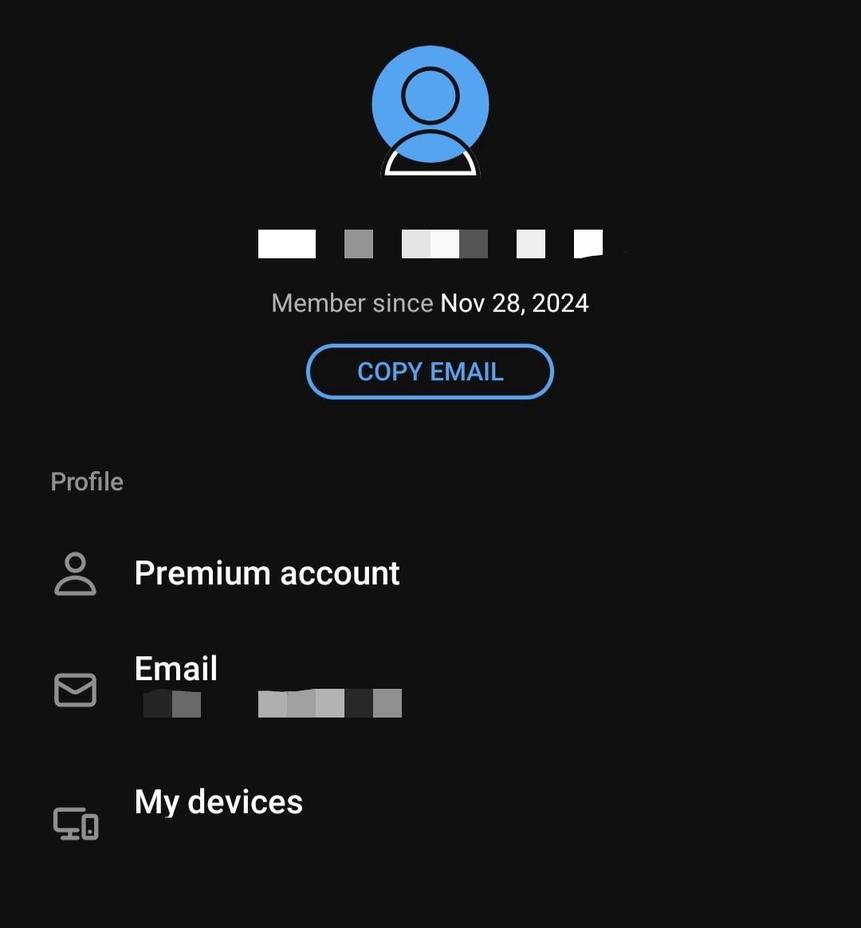The height and width of the screenshot is (928, 861).
Task: Expand the Profile section header
Action: (x=87, y=481)
